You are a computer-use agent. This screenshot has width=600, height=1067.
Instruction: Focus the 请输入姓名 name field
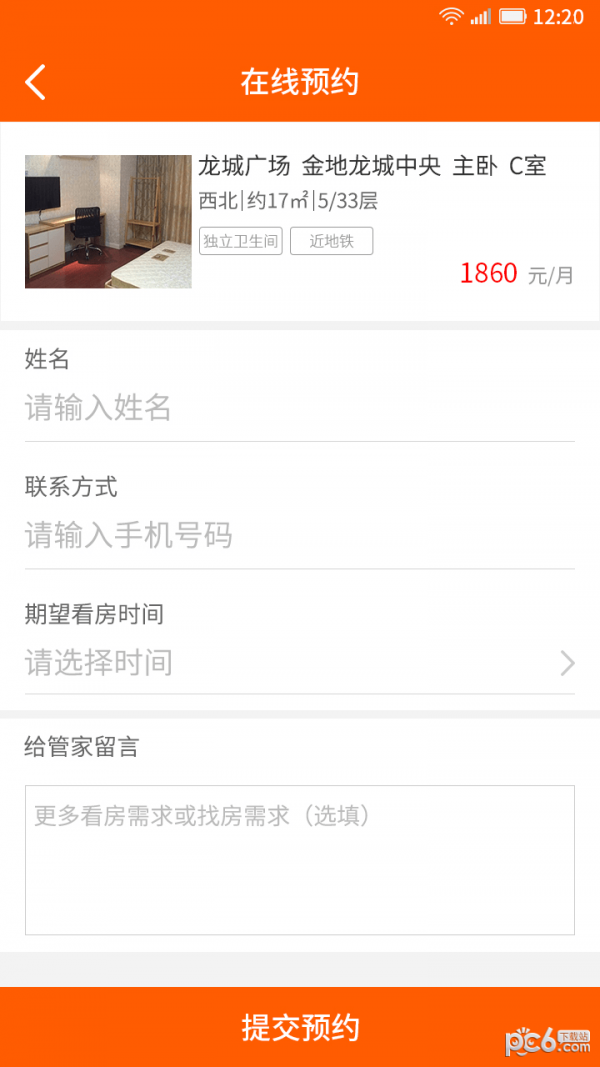point(300,408)
